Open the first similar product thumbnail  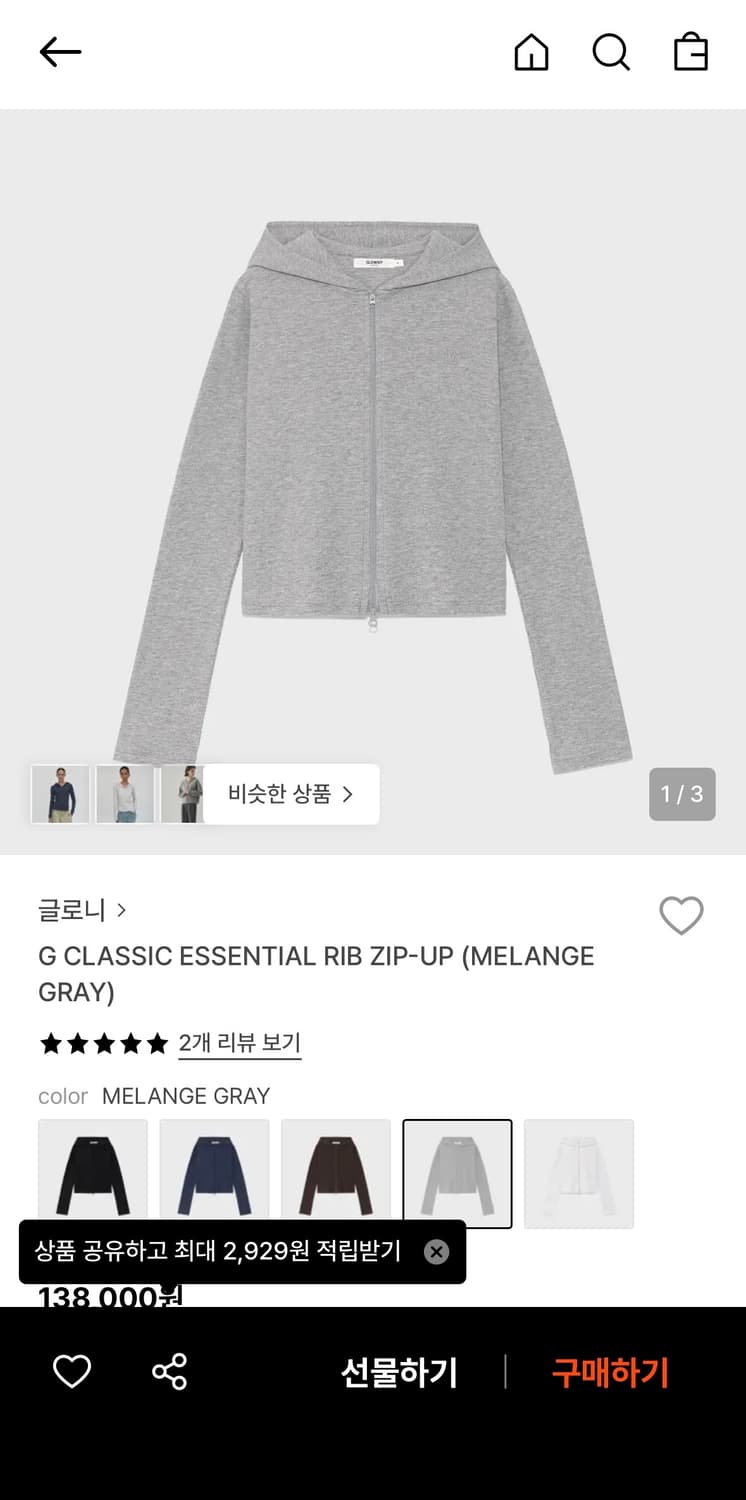59,794
